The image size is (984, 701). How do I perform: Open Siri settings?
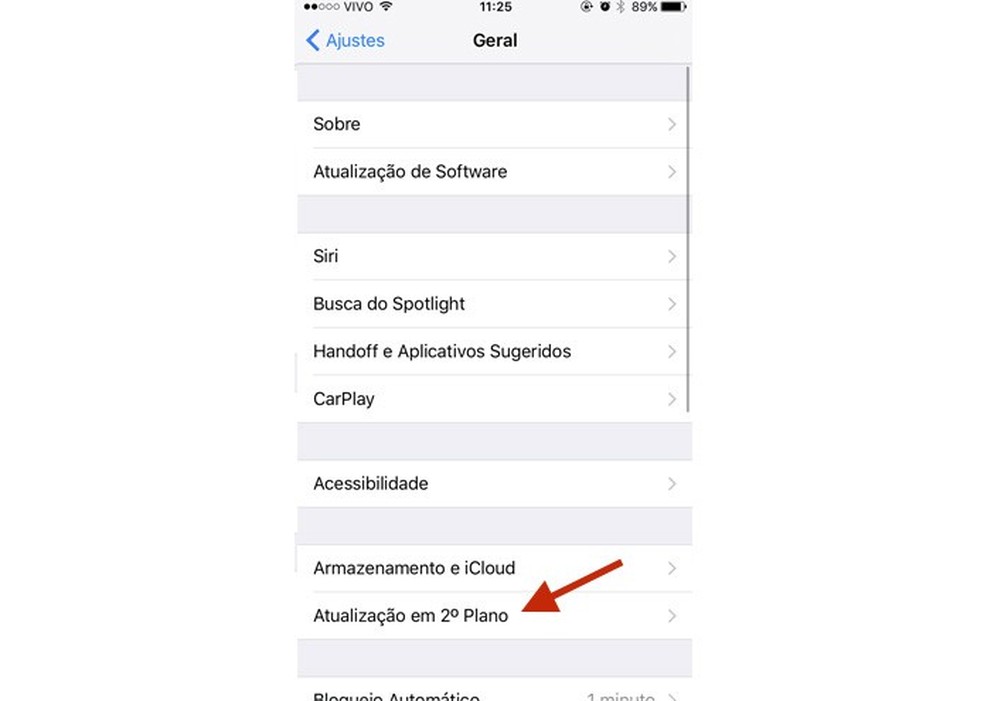point(492,256)
